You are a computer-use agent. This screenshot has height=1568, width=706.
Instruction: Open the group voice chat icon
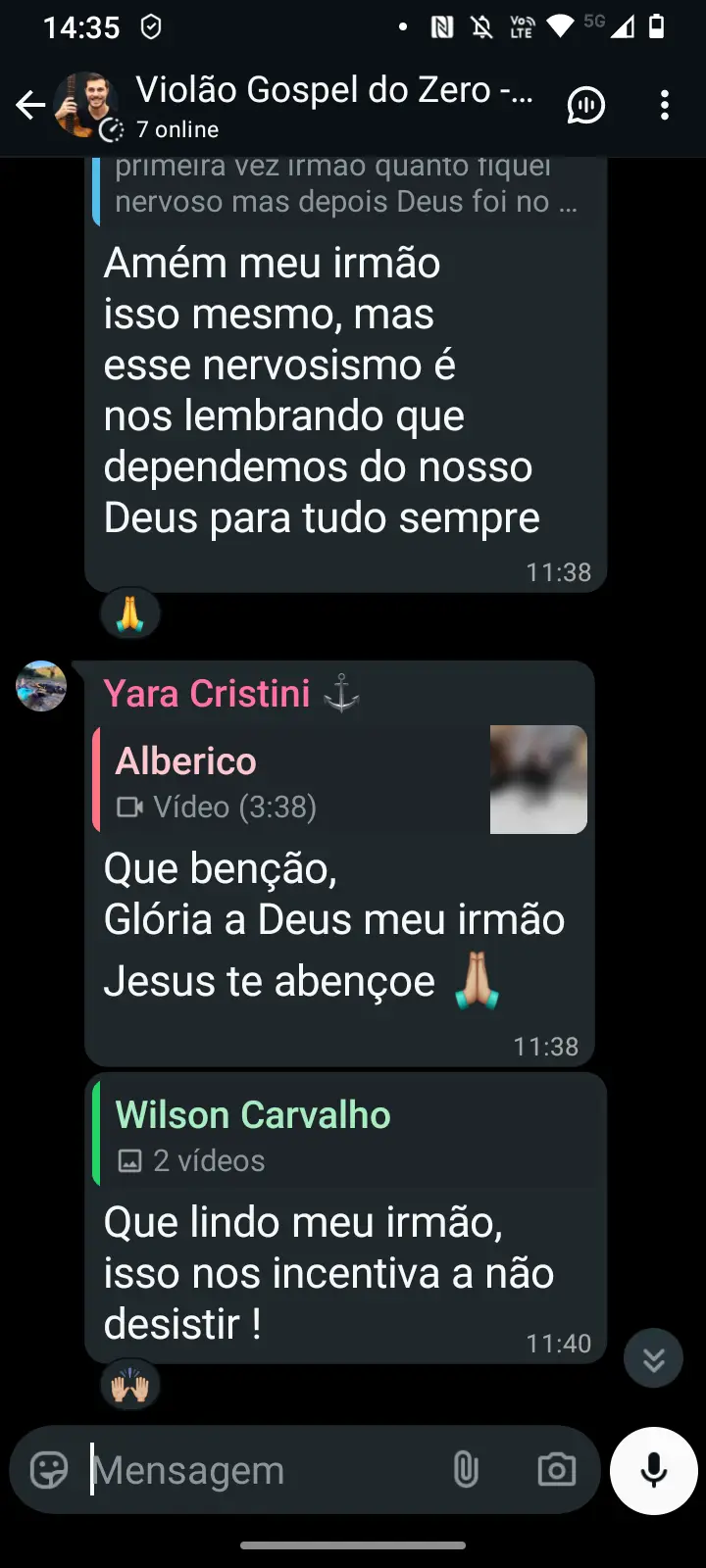(x=585, y=105)
